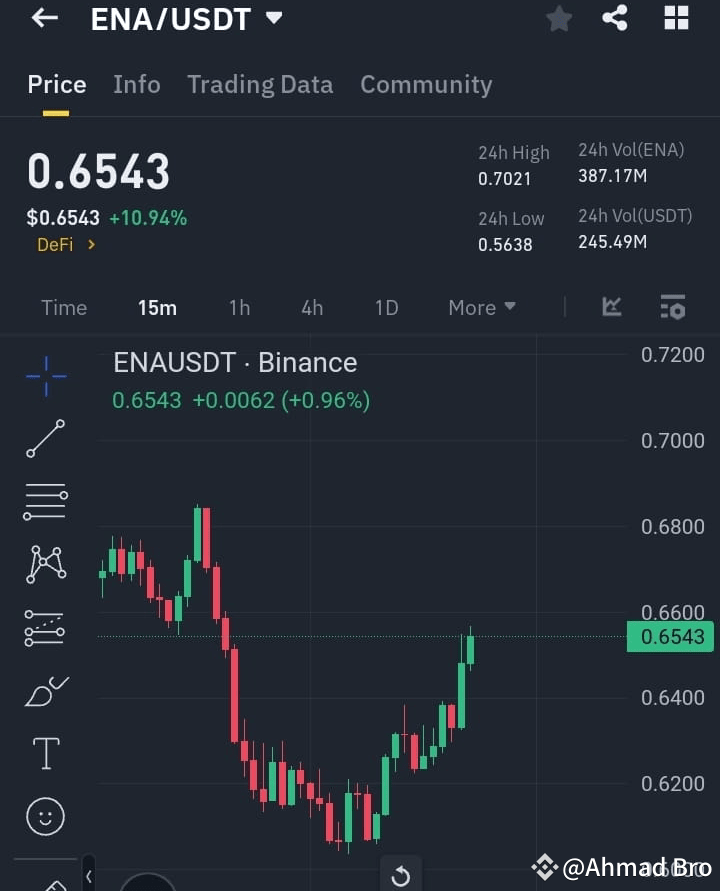Screen dimensions: 720x891
Task: Click the green 0.6543 price label
Action: tap(670, 636)
